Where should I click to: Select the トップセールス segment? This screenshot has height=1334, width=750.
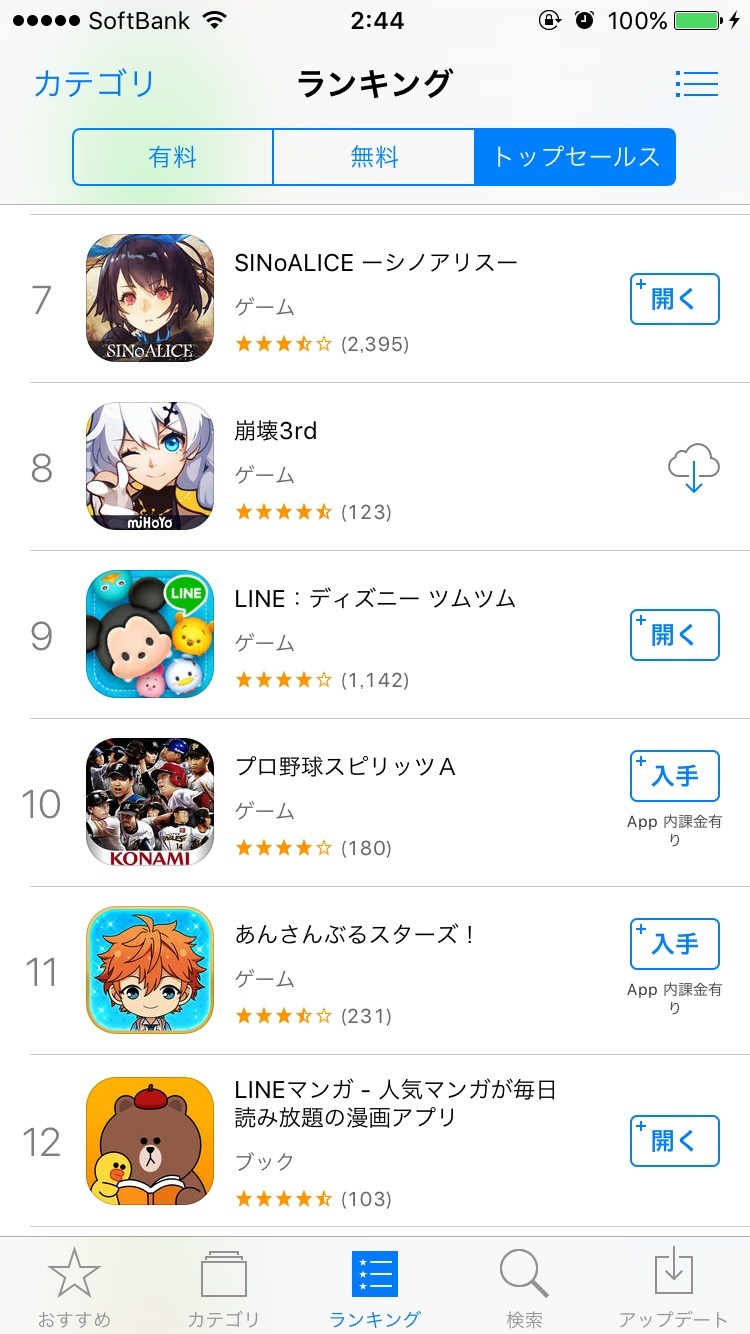coord(575,157)
